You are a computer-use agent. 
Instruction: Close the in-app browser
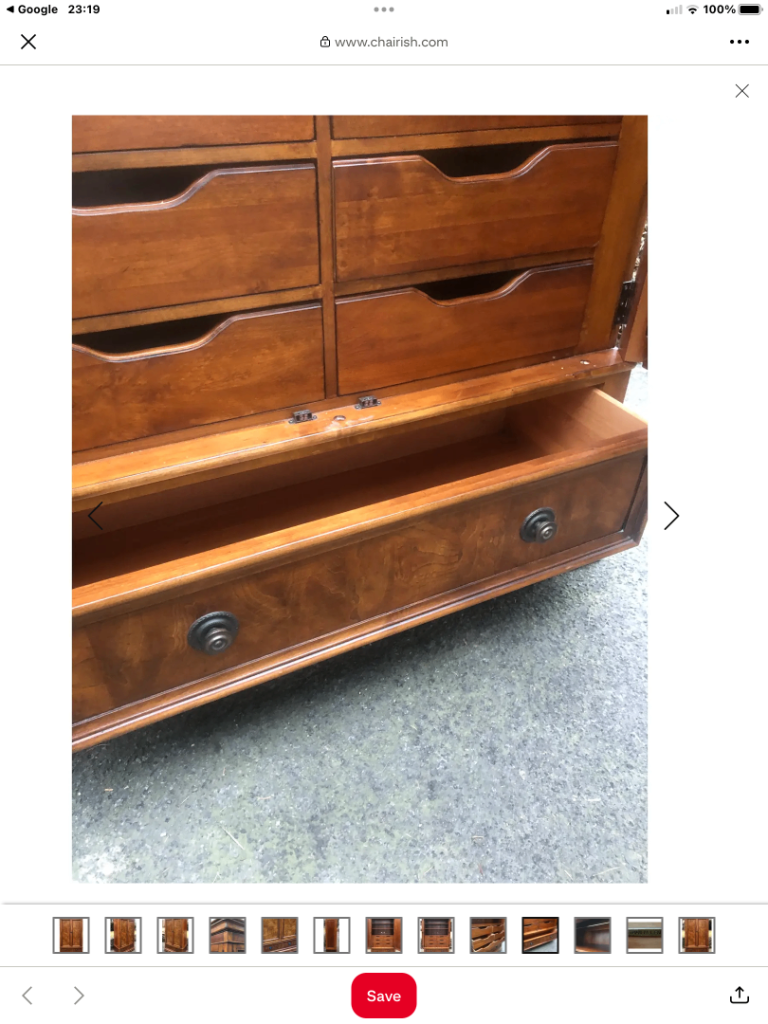pyautogui.click(x=29, y=42)
